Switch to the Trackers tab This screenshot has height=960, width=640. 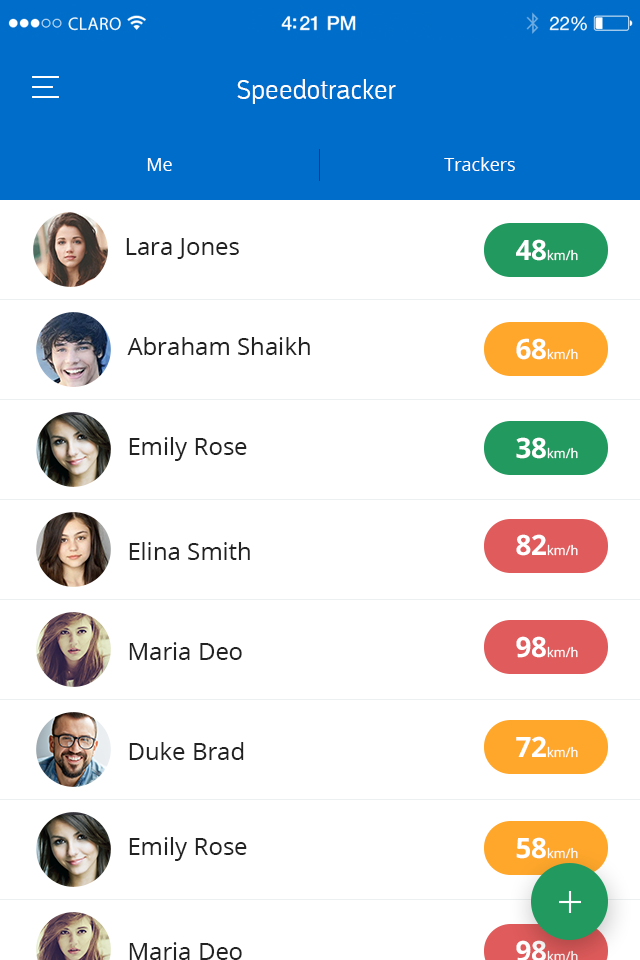(x=479, y=165)
